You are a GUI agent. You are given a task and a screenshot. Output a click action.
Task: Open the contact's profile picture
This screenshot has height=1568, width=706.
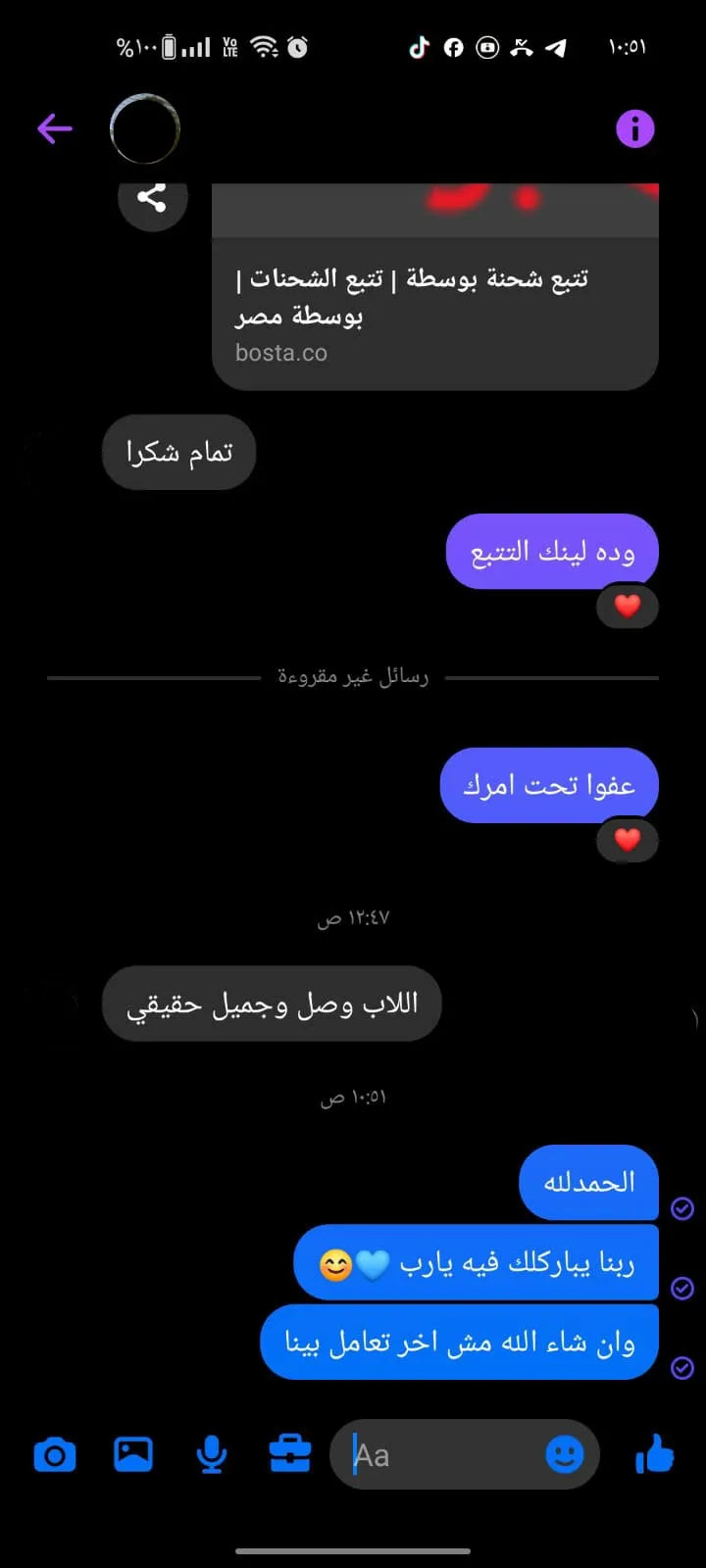tap(145, 128)
